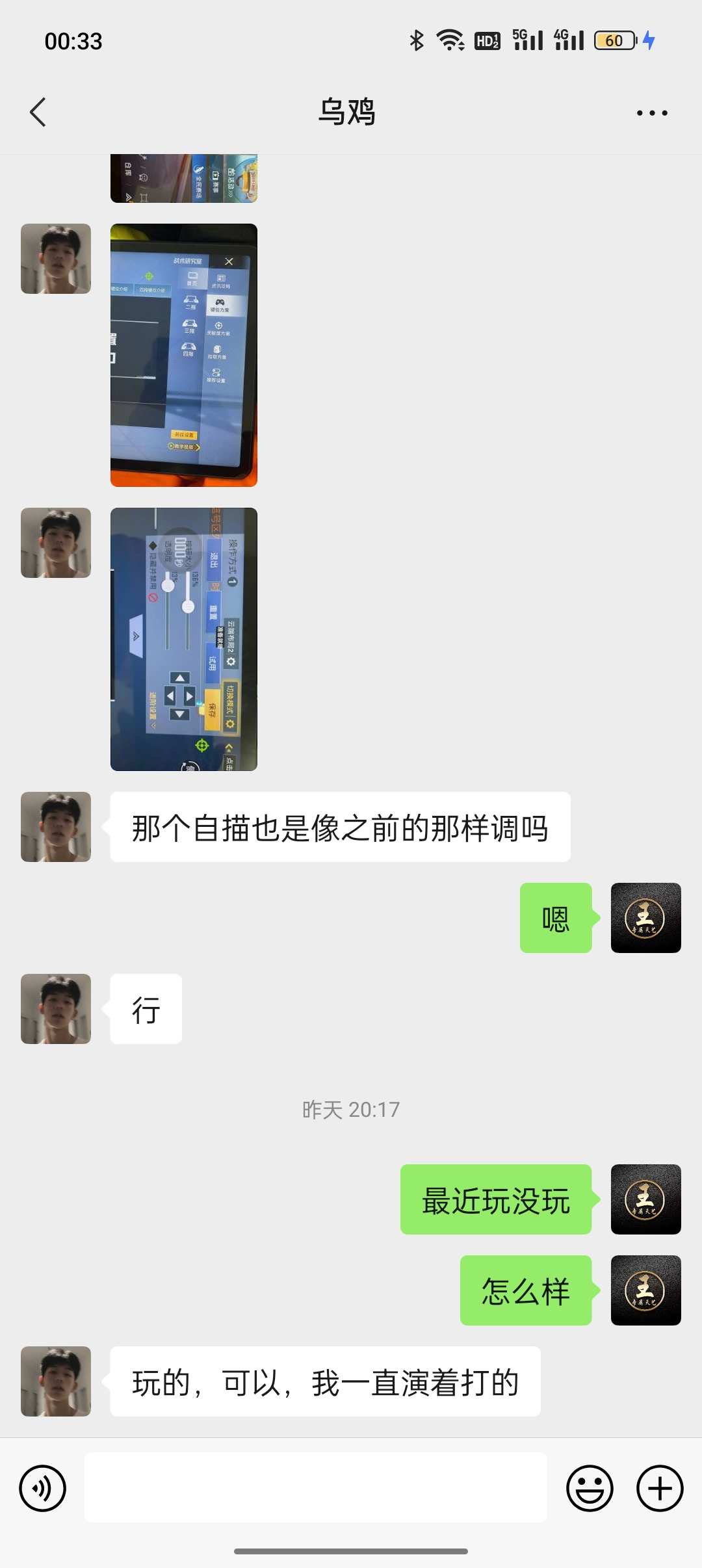Open 乌鸡's avatar beside the 行 message
Viewport: 702px width, 1568px height.
(56, 1009)
